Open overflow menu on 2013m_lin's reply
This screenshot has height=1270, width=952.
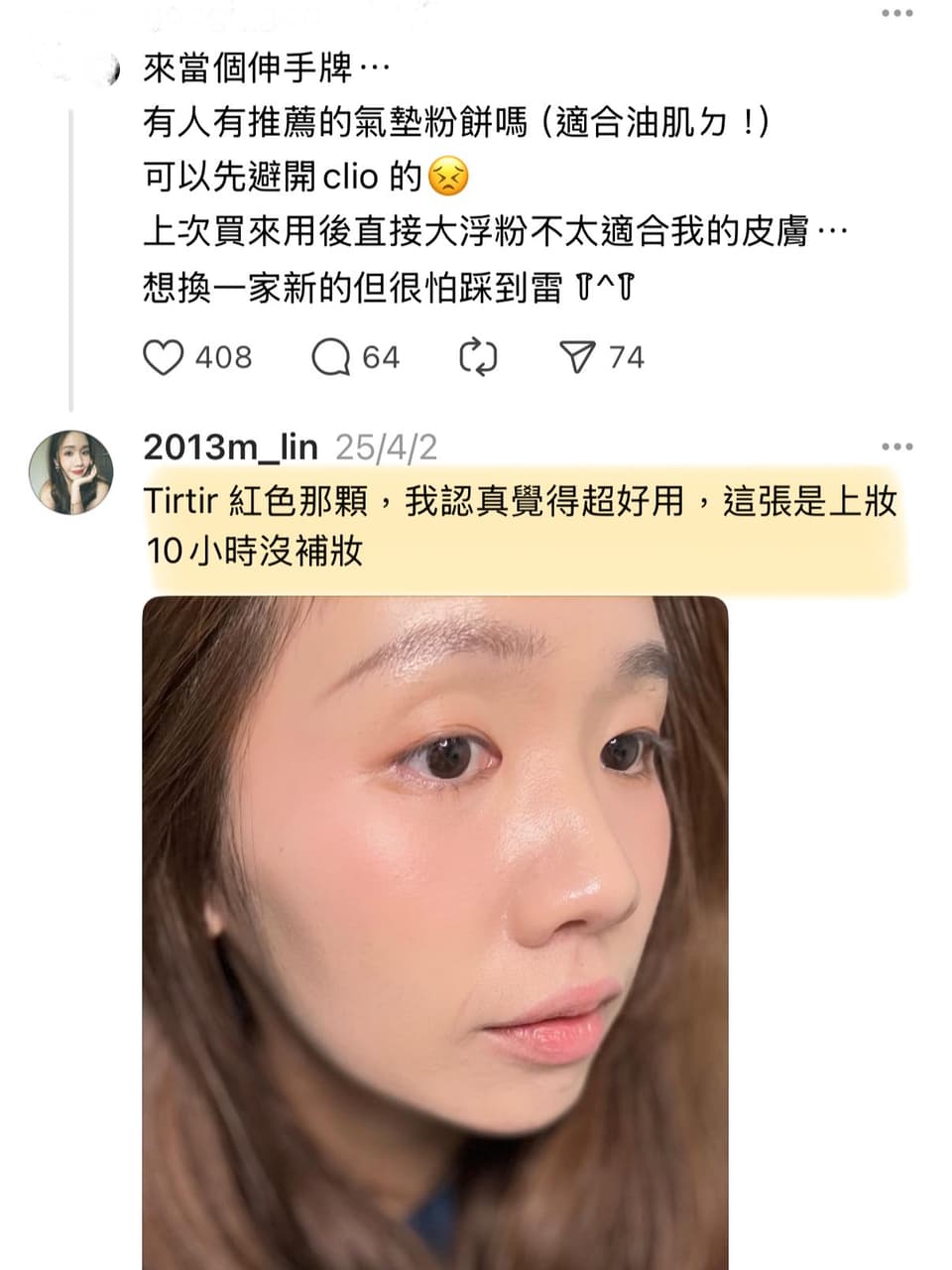[896, 447]
